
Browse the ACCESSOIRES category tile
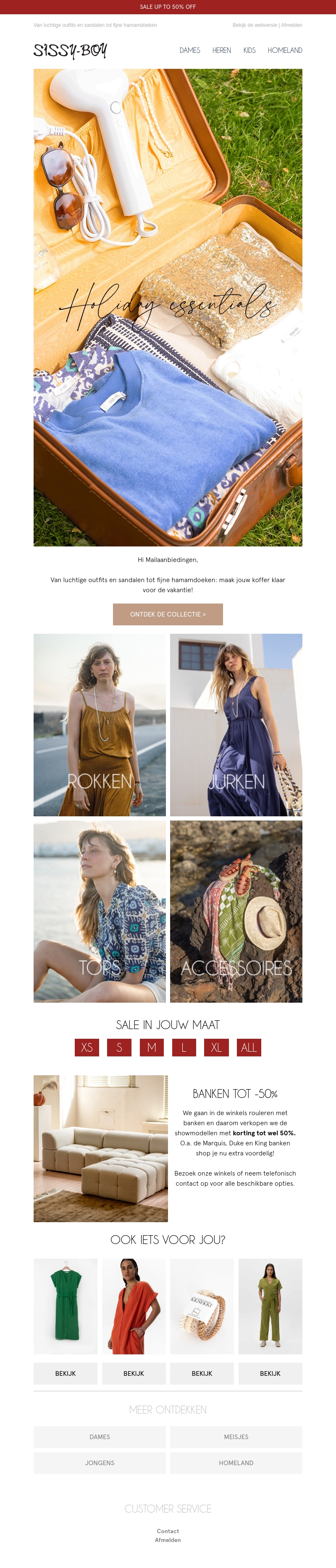236,911
